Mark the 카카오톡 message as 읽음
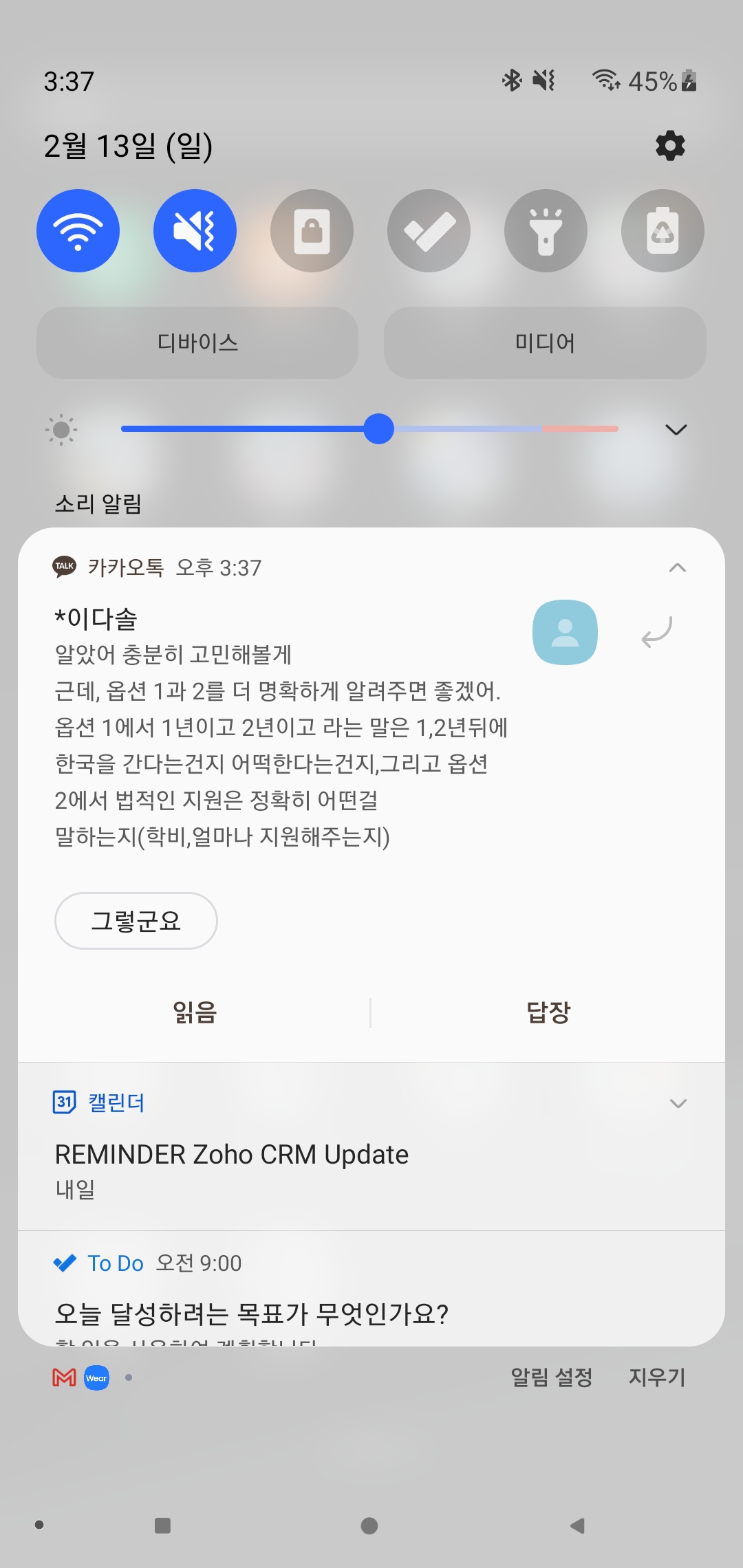The height and width of the screenshot is (1568, 743). [195, 1012]
